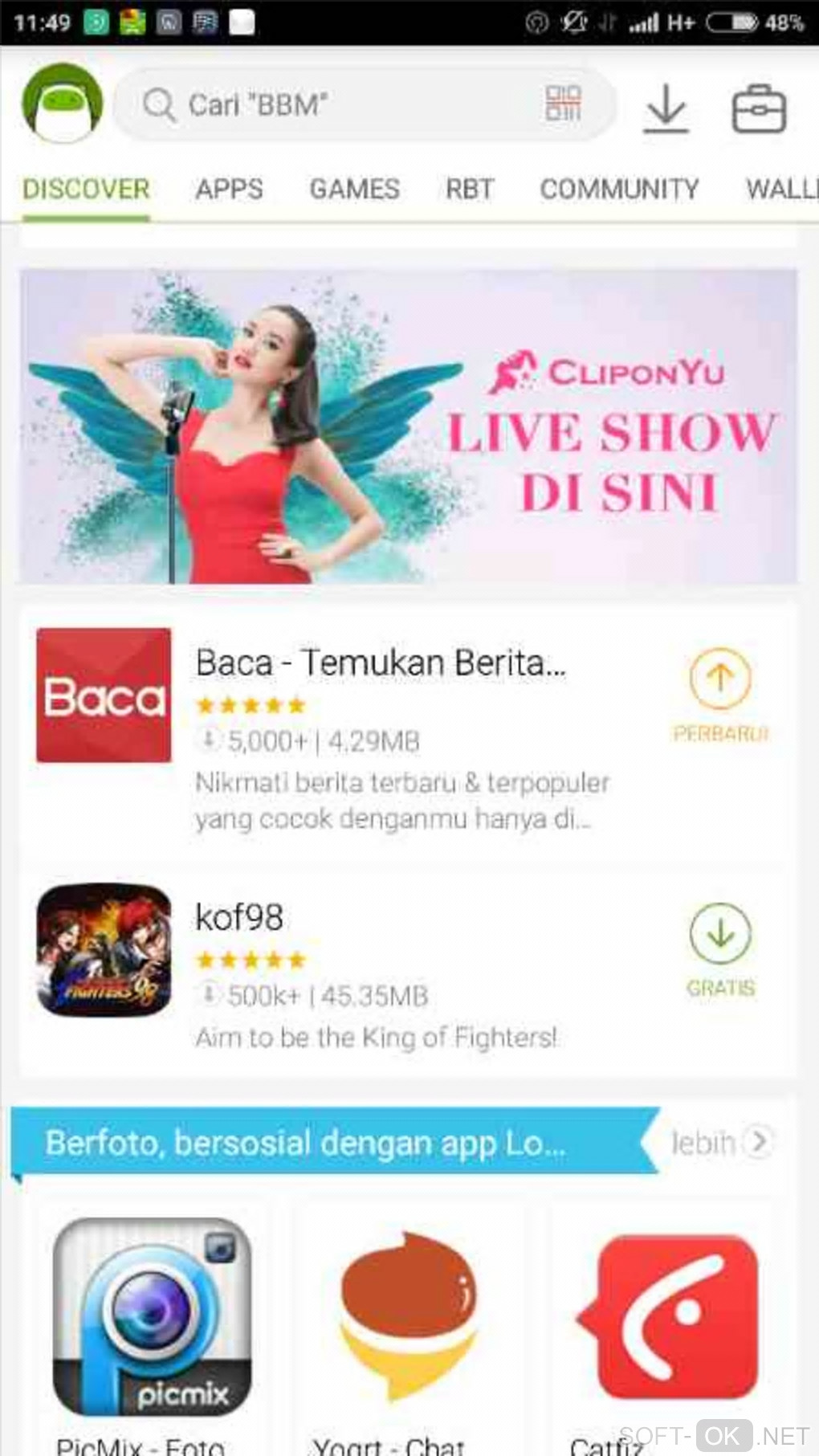Select the Discover tab
Viewport: 819px width, 1456px height.
coord(86,190)
